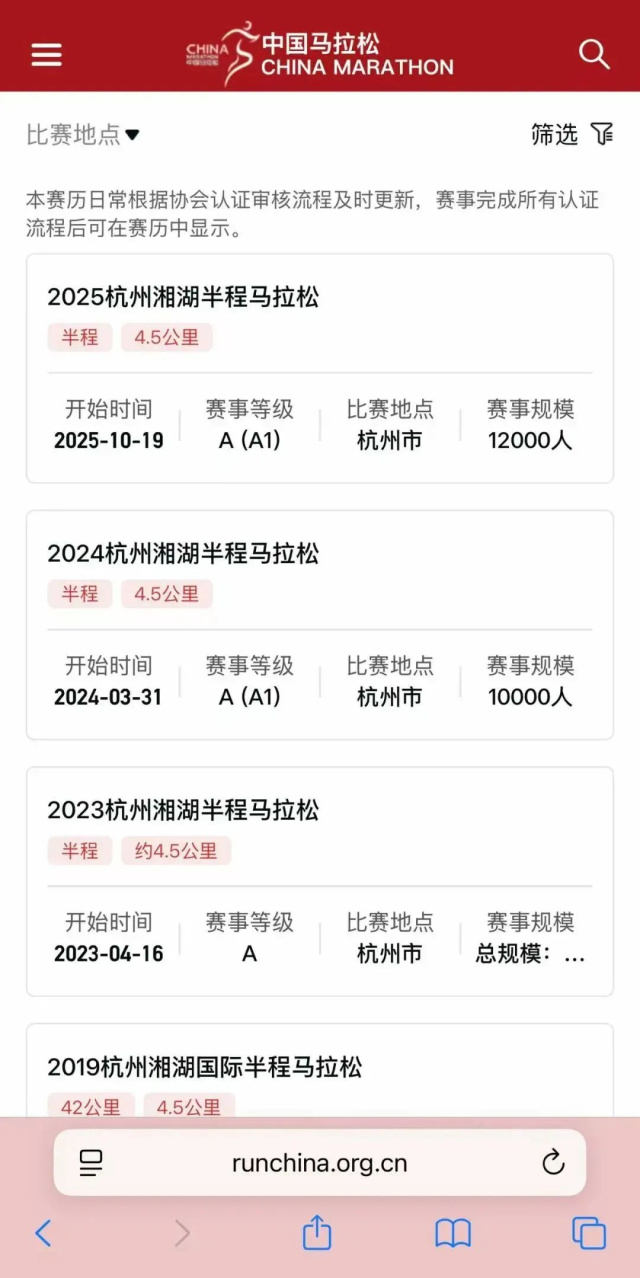Go back to the previous page

click(43, 1233)
